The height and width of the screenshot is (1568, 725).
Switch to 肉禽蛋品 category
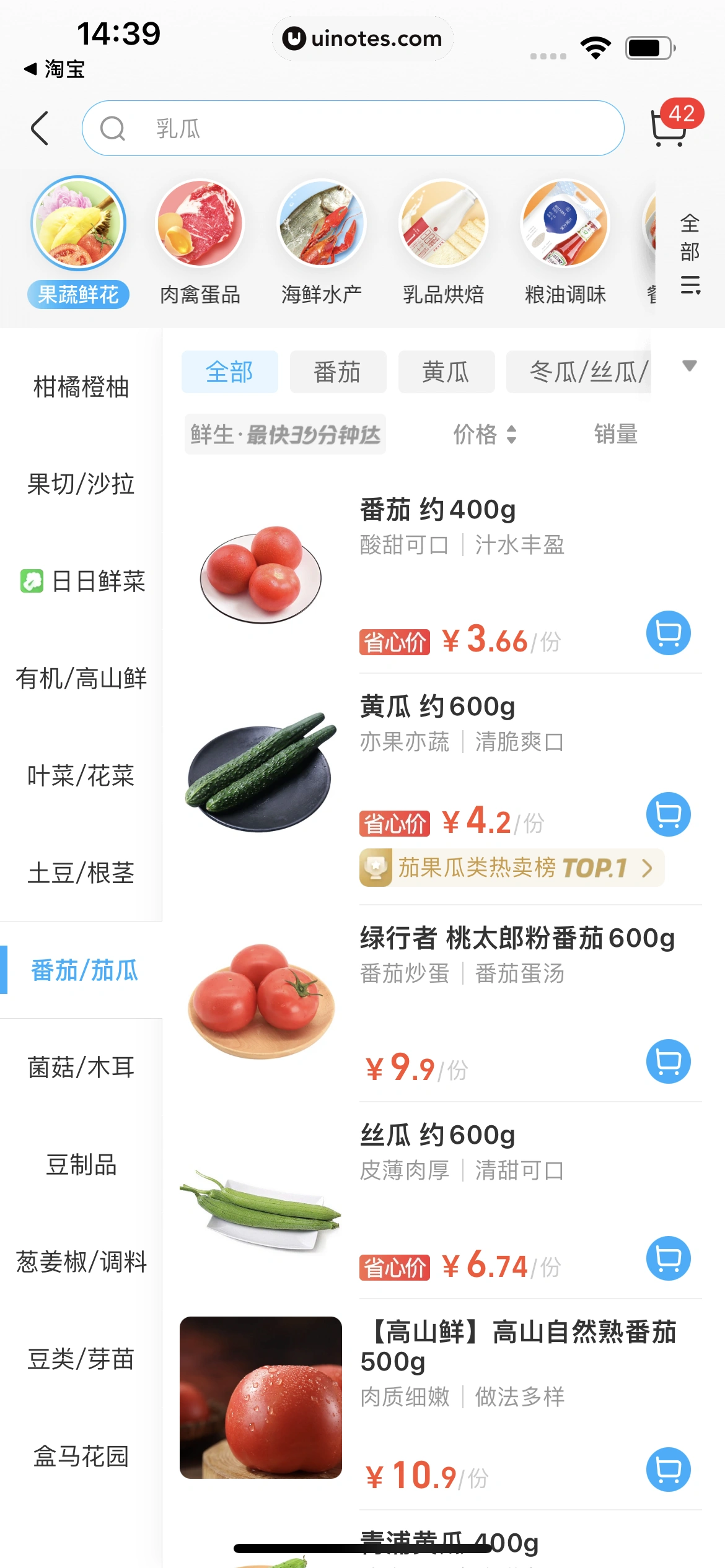(200, 243)
